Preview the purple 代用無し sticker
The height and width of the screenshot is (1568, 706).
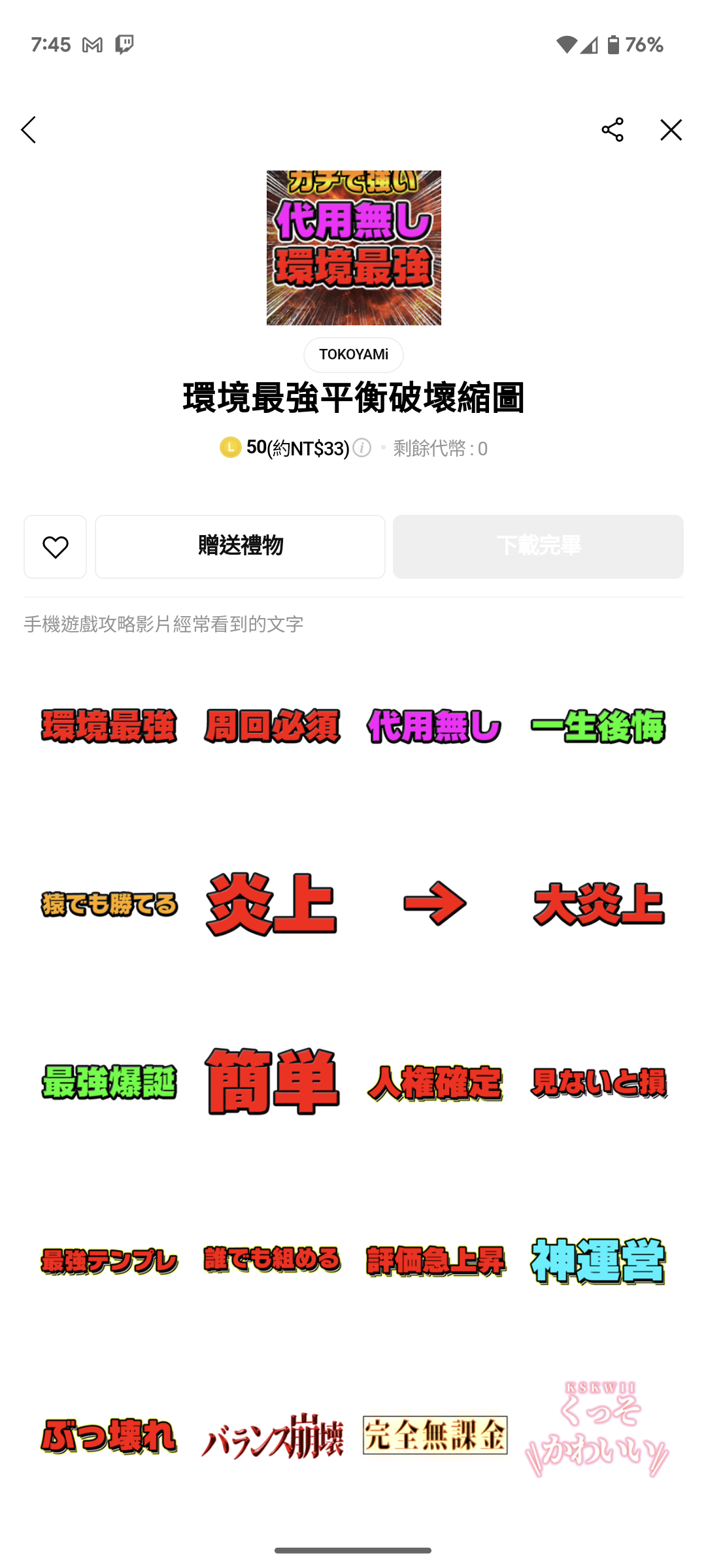point(434,727)
